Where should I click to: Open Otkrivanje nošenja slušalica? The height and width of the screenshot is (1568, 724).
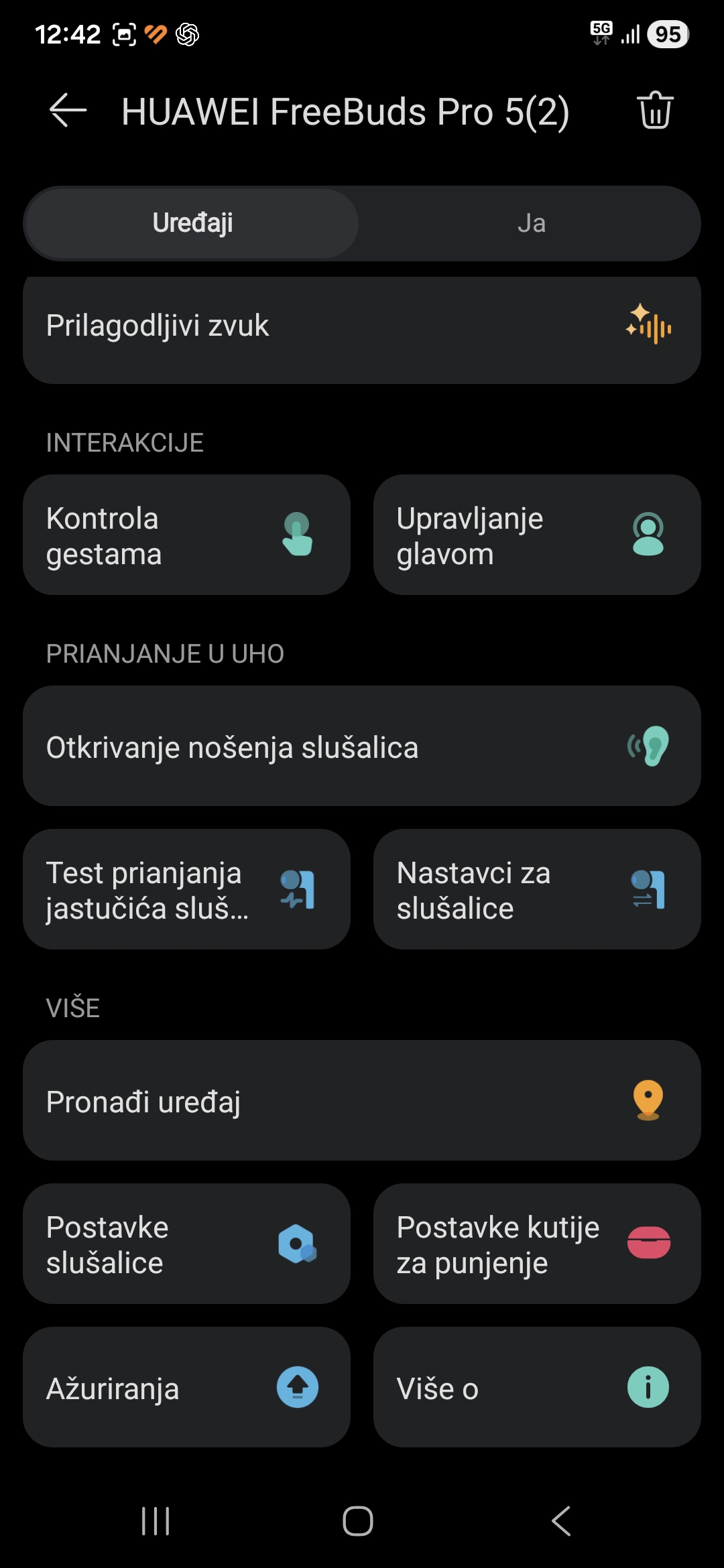(x=362, y=746)
